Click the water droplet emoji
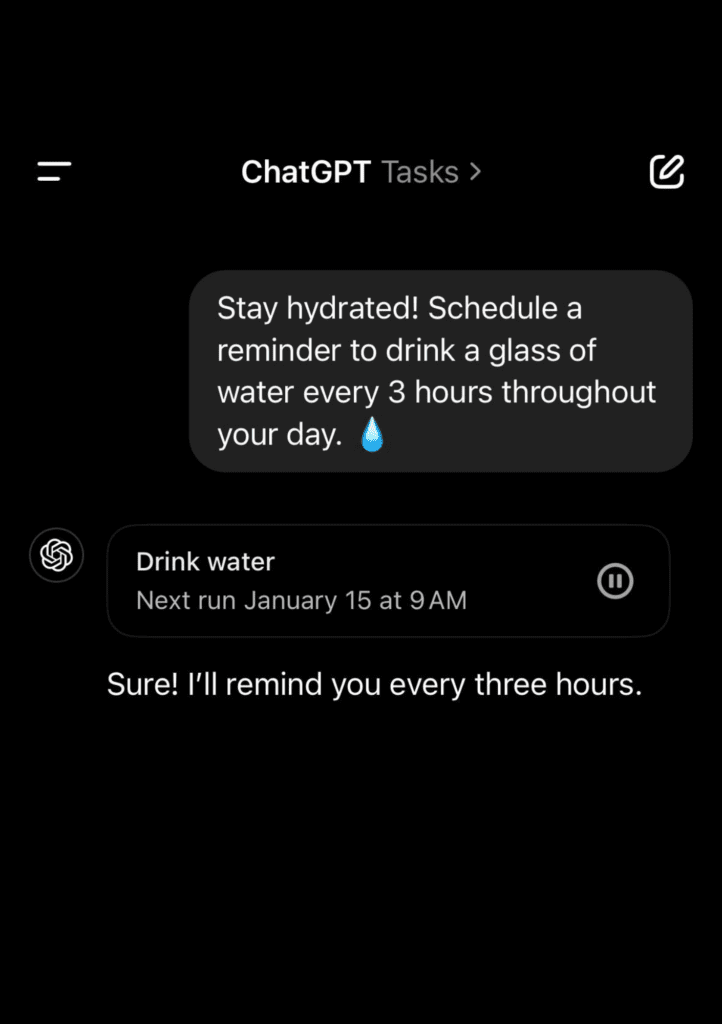722x1024 pixels. point(371,434)
